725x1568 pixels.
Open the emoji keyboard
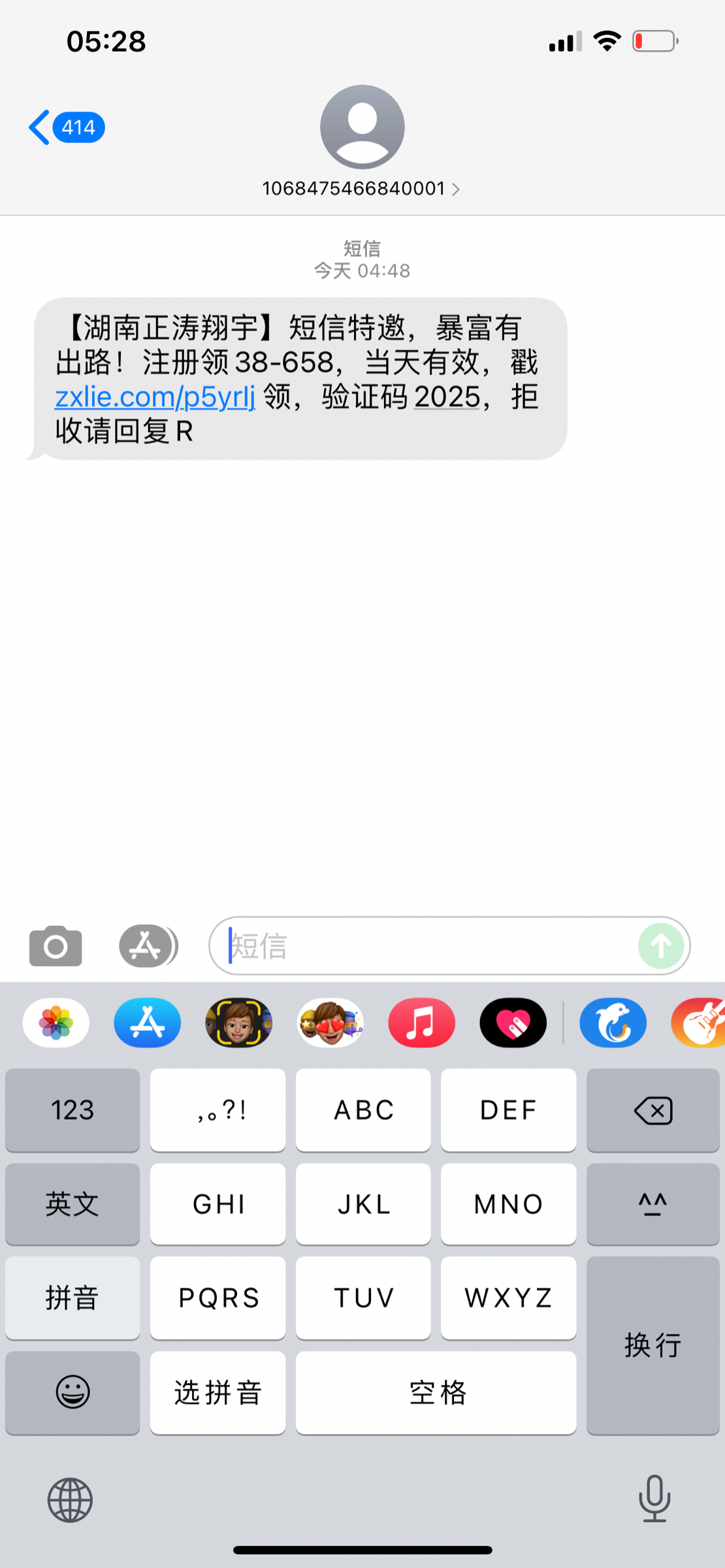point(72,1392)
